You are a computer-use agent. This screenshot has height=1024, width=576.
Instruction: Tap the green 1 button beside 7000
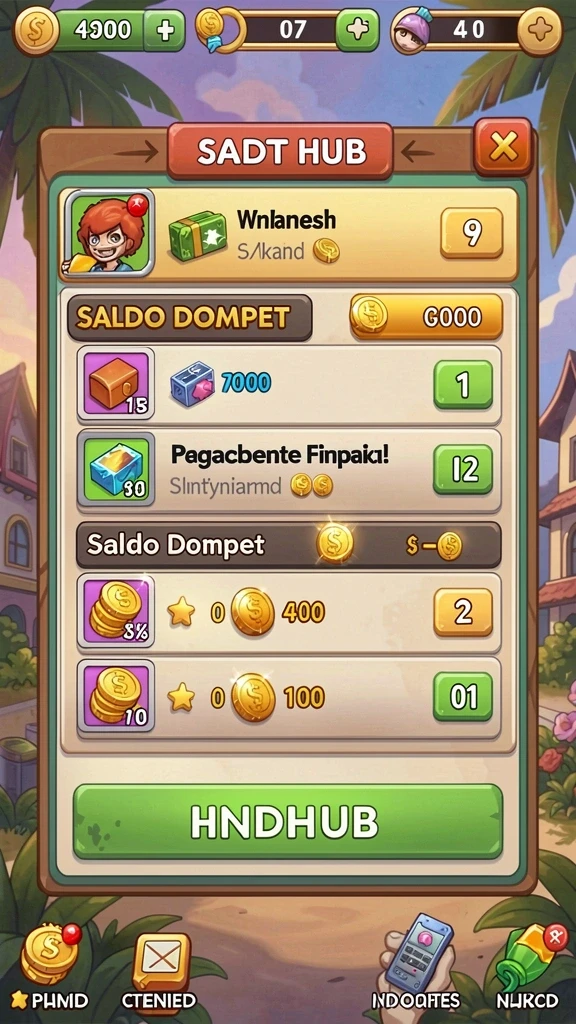(x=463, y=385)
